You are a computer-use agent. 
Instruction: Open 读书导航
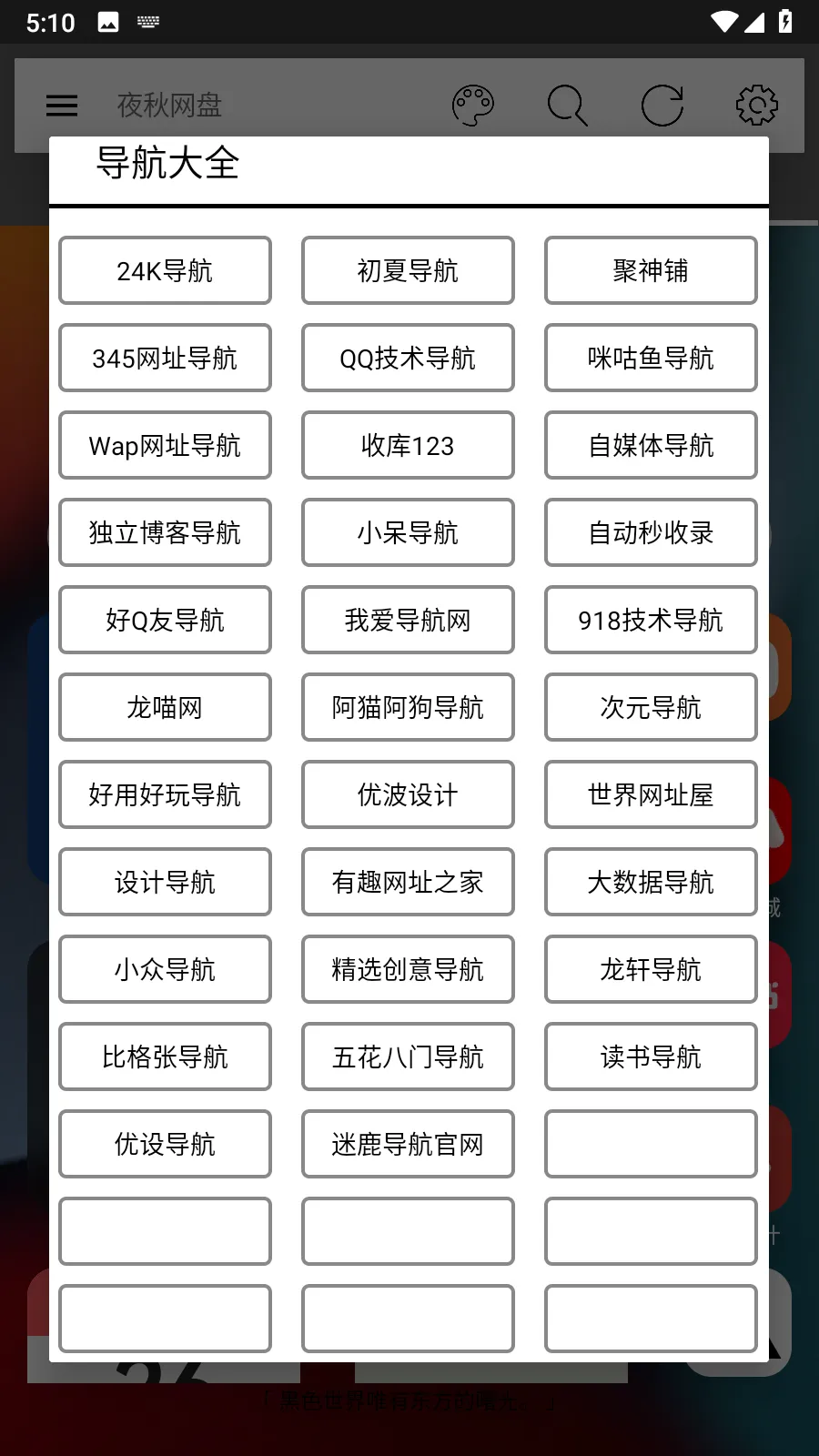(x=651, y=1057)
